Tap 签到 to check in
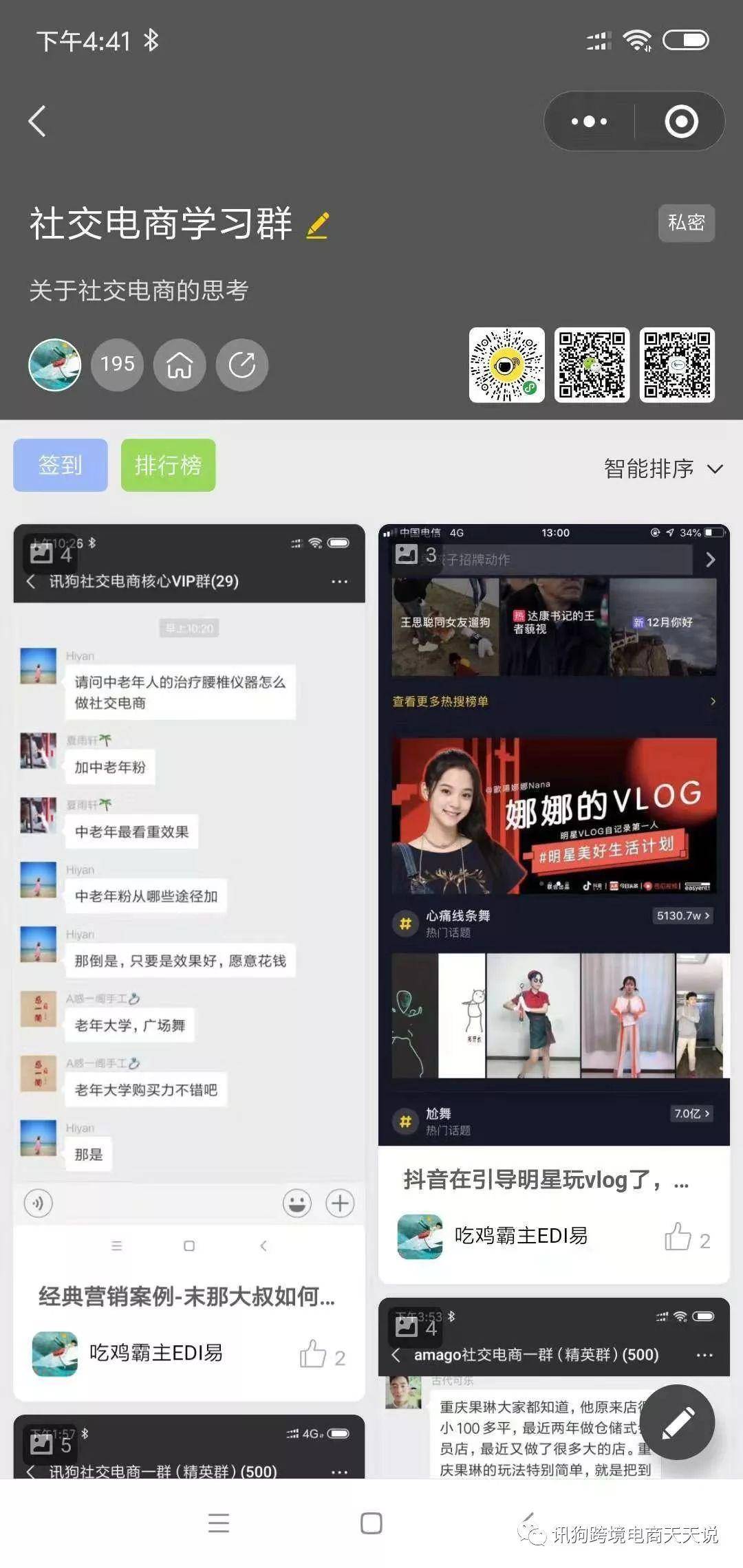This screenshot has height=1568, width=743. (x=61, y=466)
